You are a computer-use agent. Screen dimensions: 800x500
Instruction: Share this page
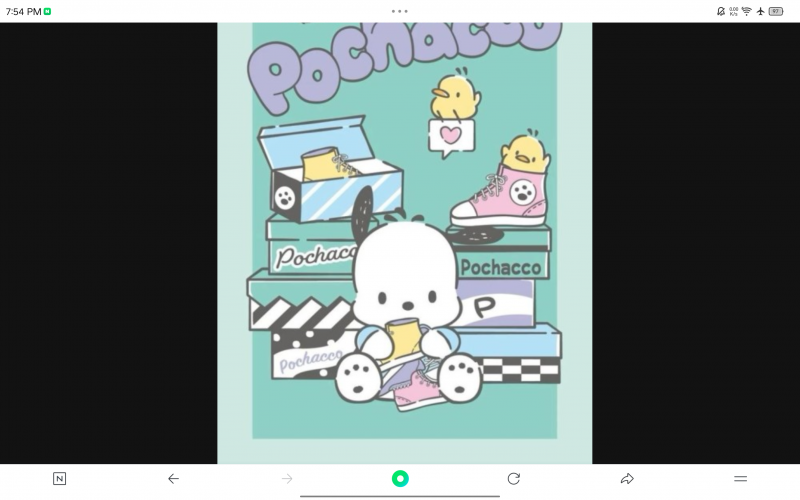[x=627, y=479]
